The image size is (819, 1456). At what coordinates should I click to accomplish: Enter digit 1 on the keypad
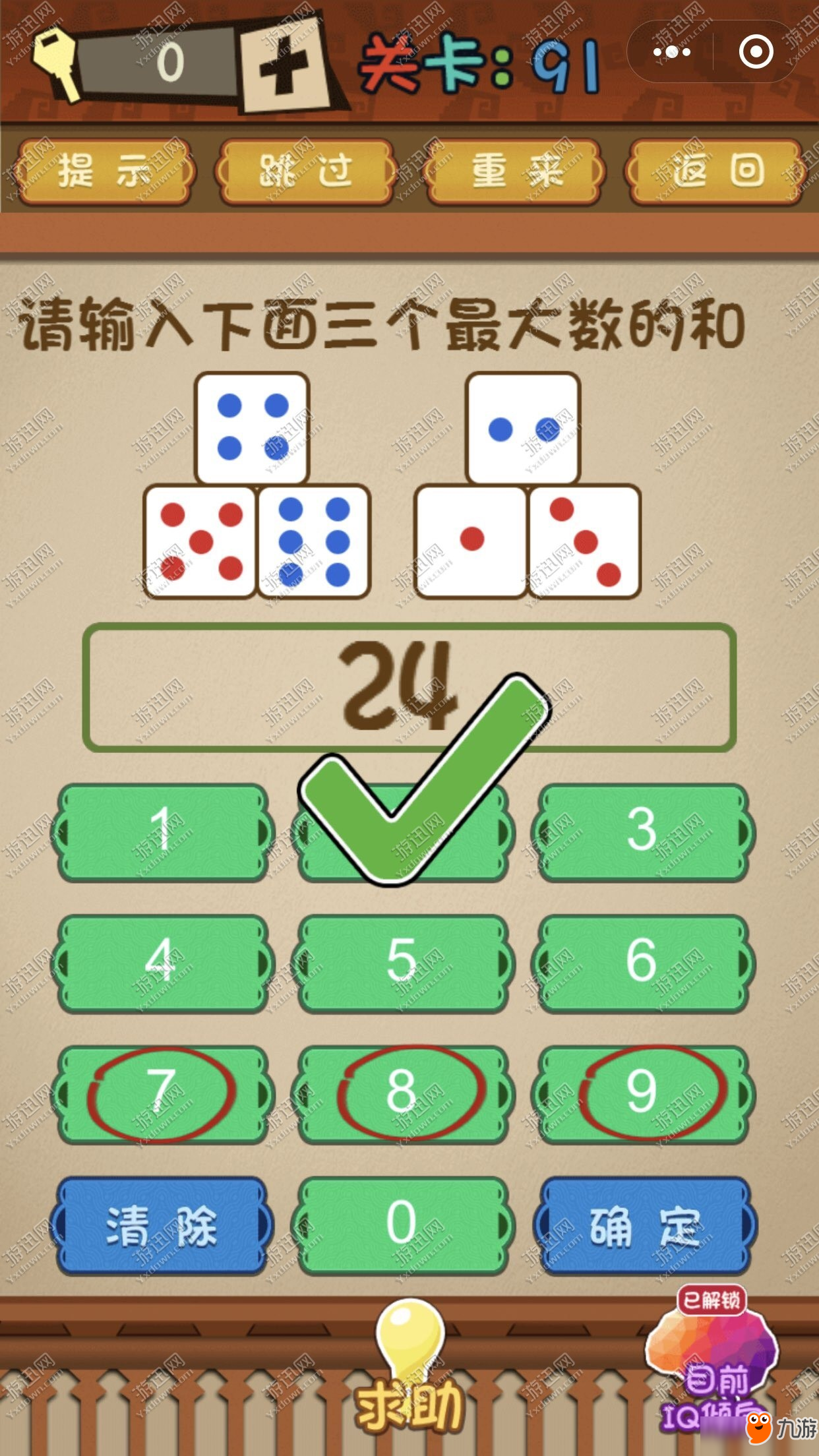[163, 831]
